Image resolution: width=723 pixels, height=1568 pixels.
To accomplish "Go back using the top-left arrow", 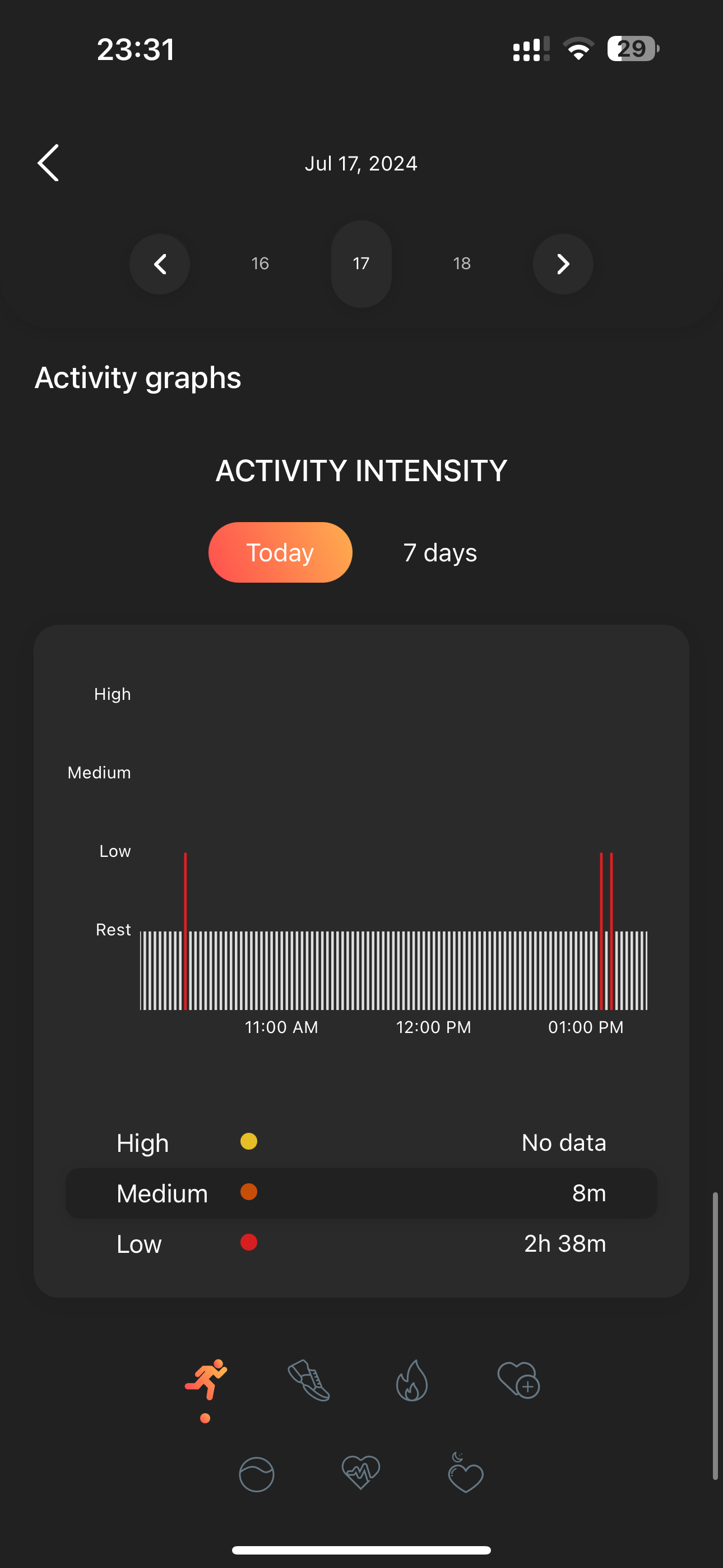I will [49, 163].
